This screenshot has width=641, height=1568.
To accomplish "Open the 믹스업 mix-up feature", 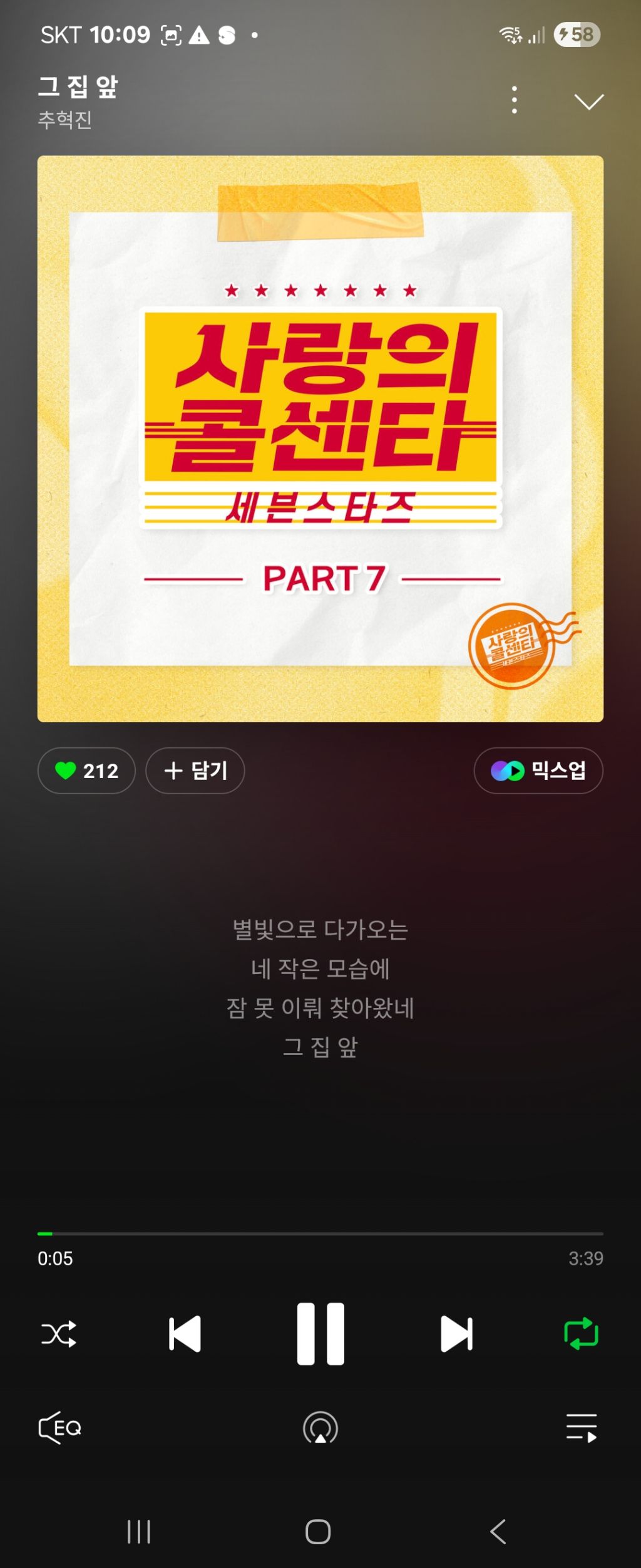I will (x=538, y=771).
